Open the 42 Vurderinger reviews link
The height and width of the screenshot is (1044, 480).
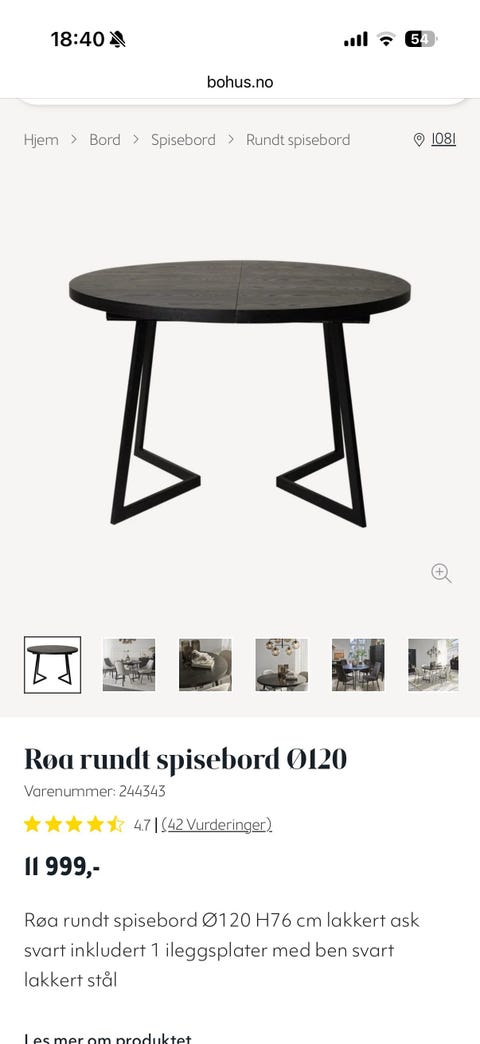[x=216, y=825]
